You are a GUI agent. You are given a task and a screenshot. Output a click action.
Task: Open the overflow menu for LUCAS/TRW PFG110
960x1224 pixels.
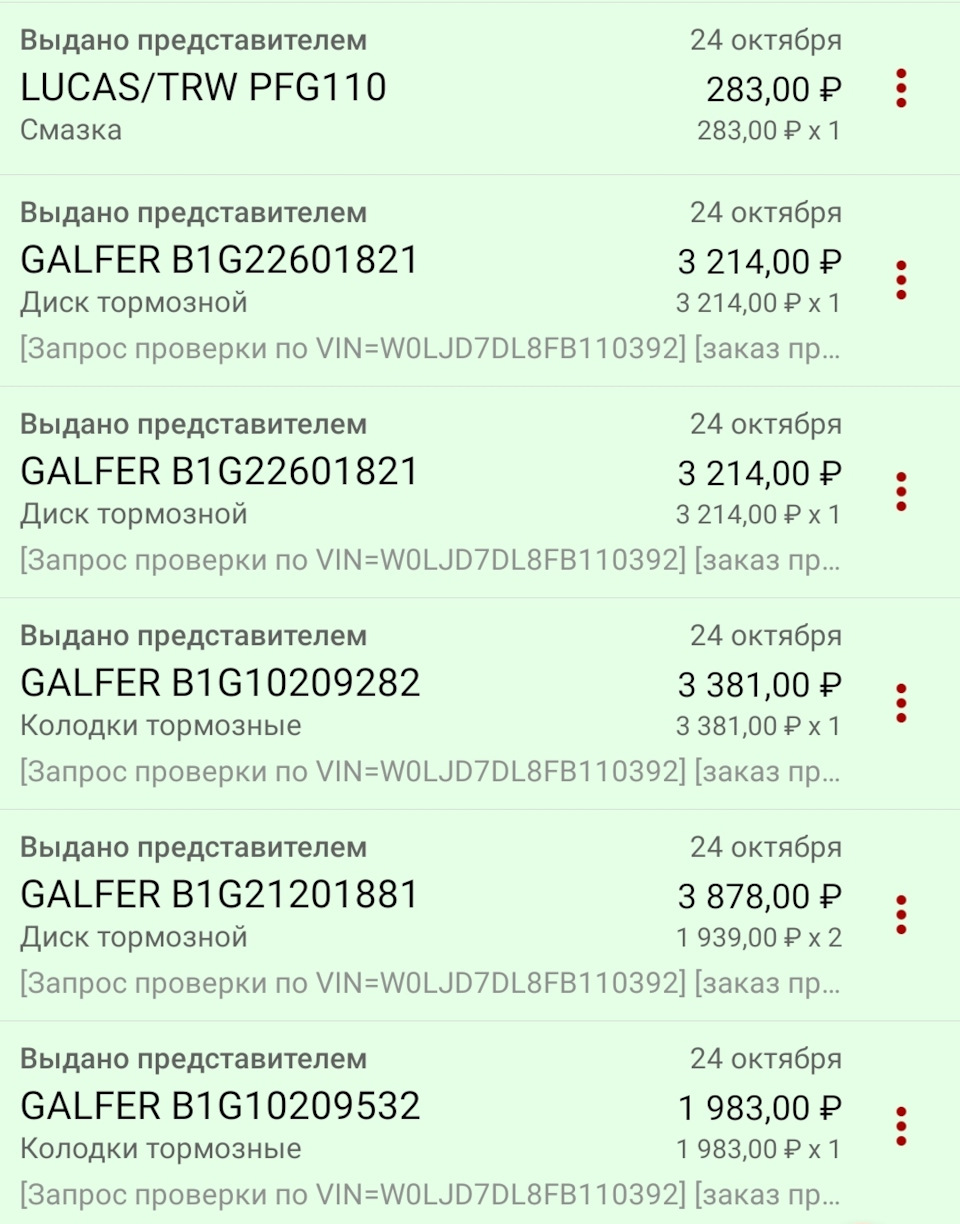point(901,89)
